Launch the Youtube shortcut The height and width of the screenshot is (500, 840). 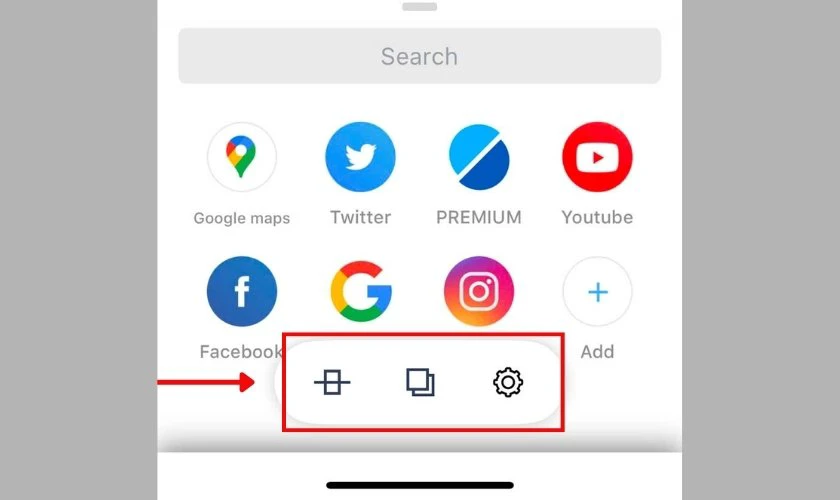[597, 158]
